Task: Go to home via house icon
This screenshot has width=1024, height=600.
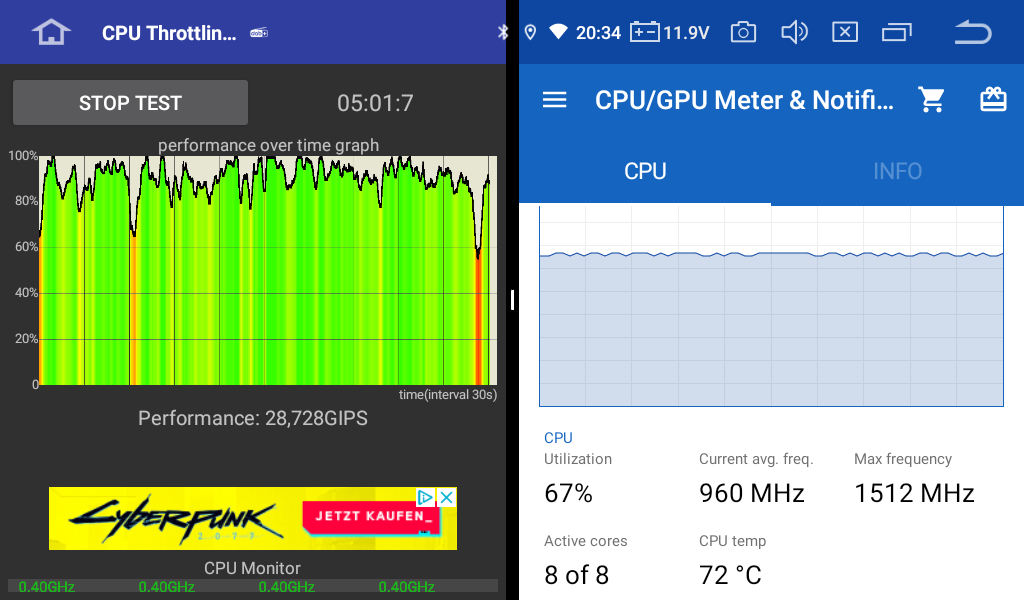Action: click(x=51, y=32)
